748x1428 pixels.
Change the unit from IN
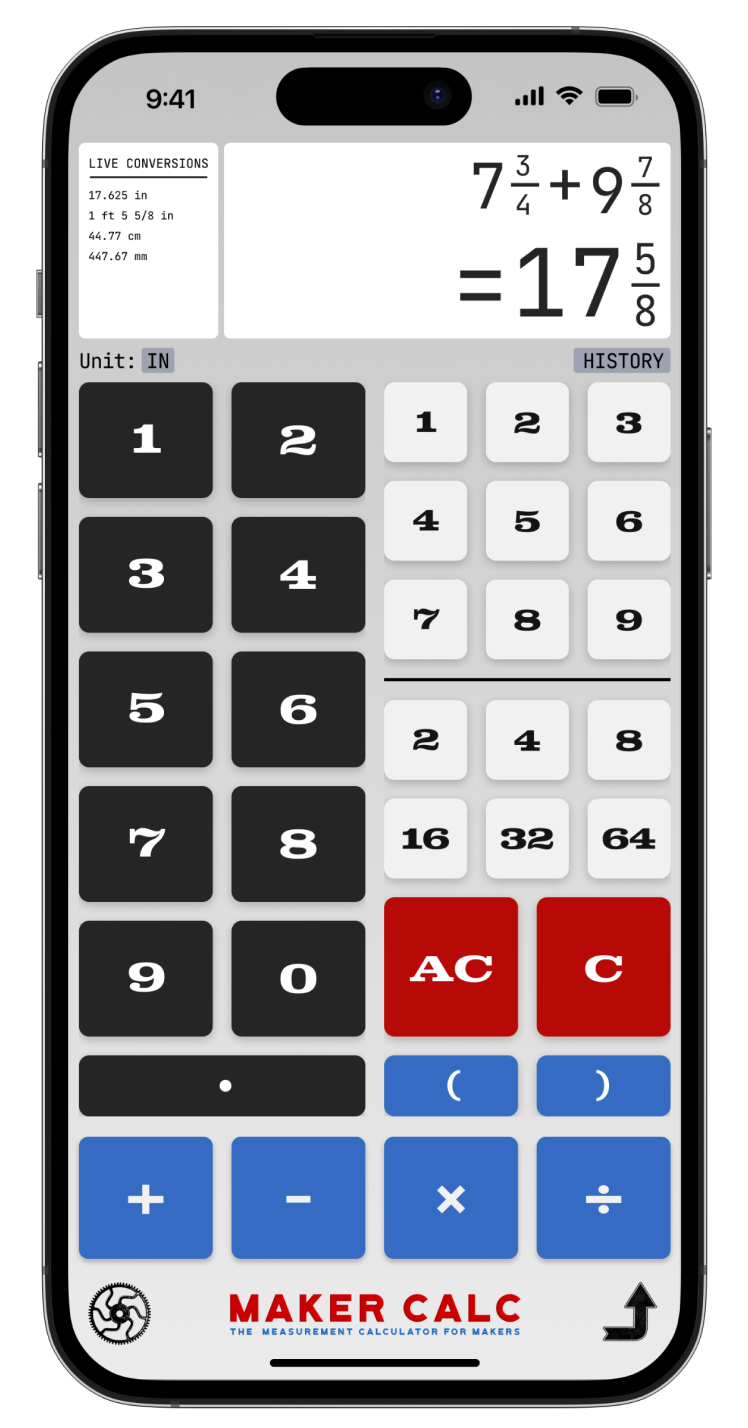coord(158,361)
